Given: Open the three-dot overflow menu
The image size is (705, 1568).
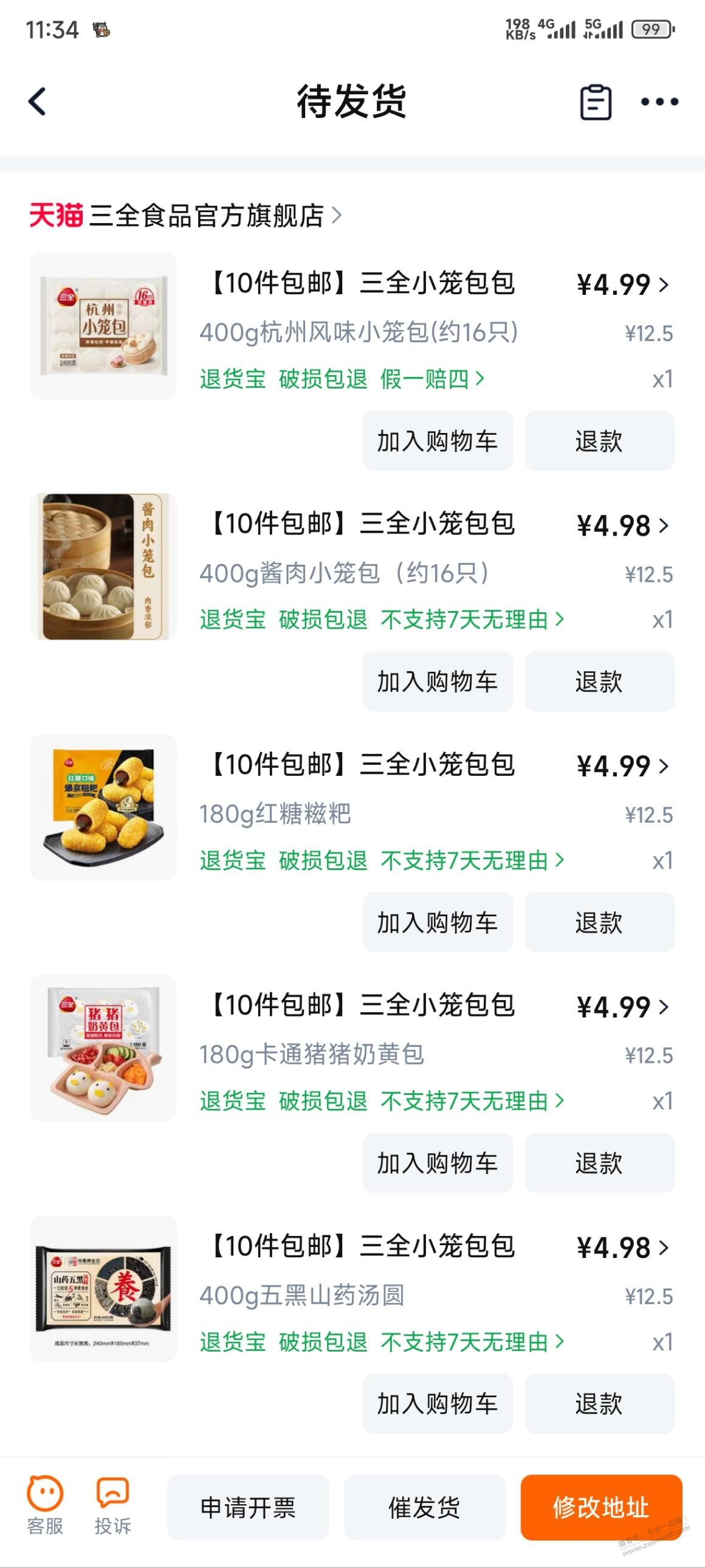Looking at the screenshot, I should tap(659, 102).
